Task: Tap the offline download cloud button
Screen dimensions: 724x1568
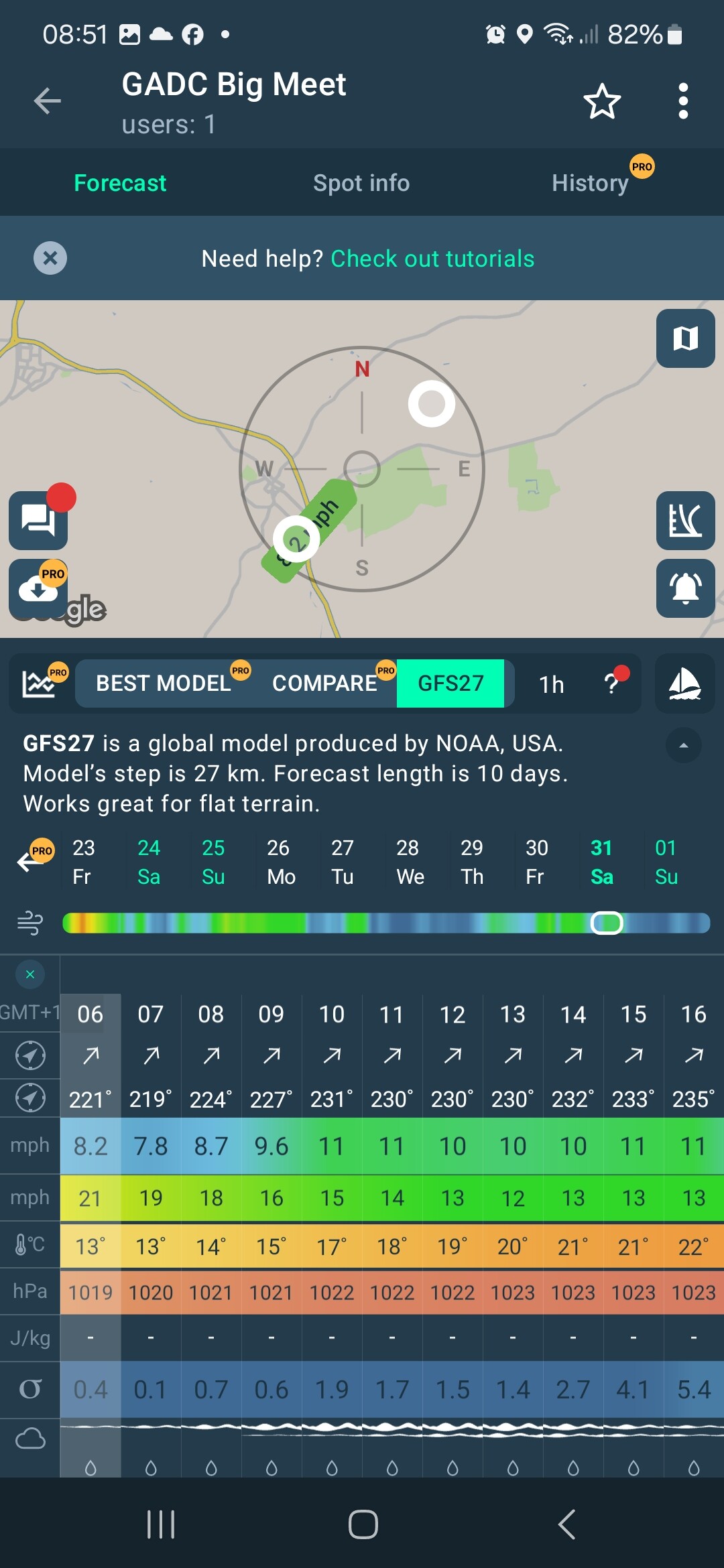Action: click(x=38, y=588)
